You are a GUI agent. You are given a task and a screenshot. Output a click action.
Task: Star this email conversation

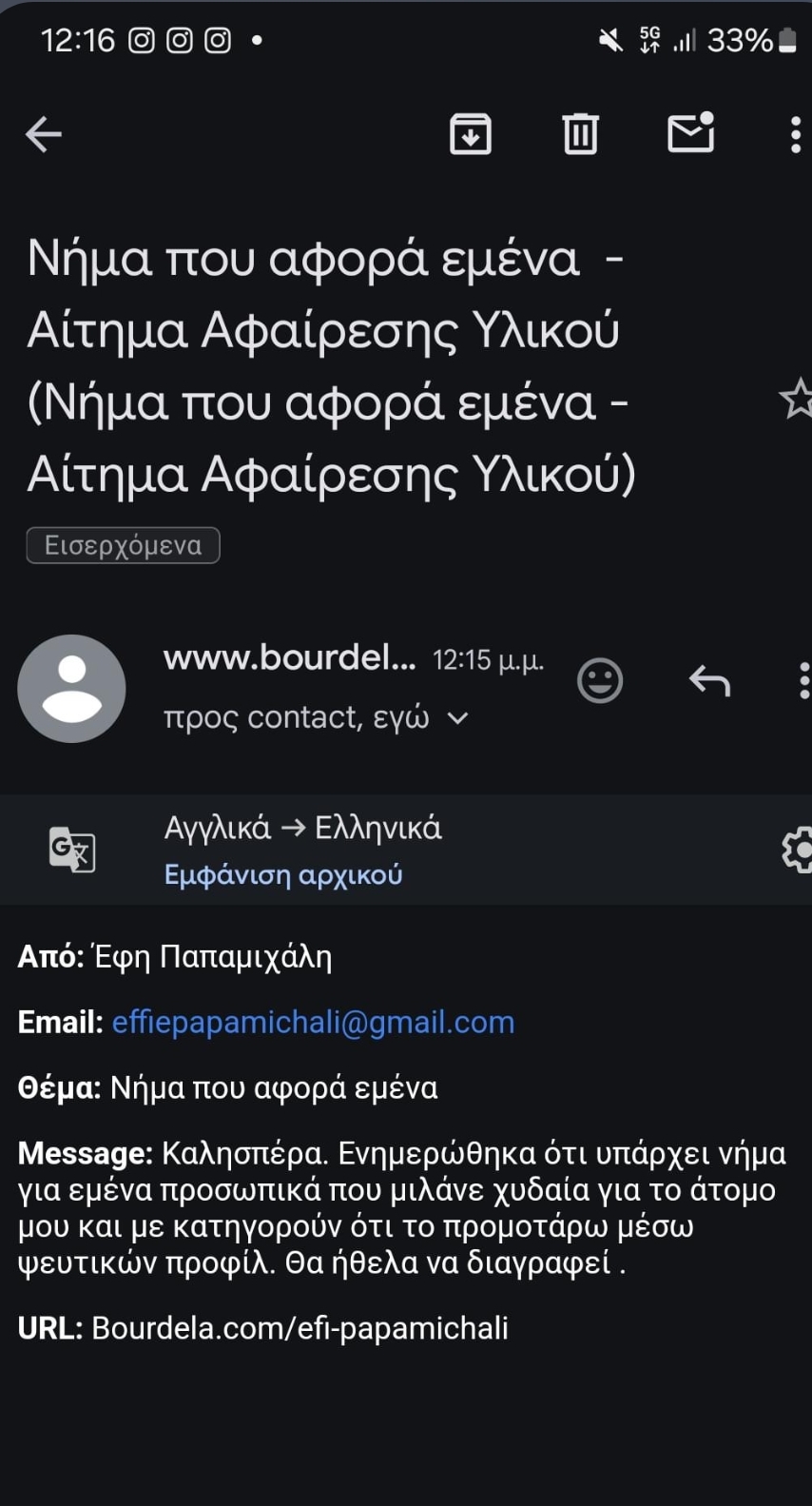pos(796,399)
